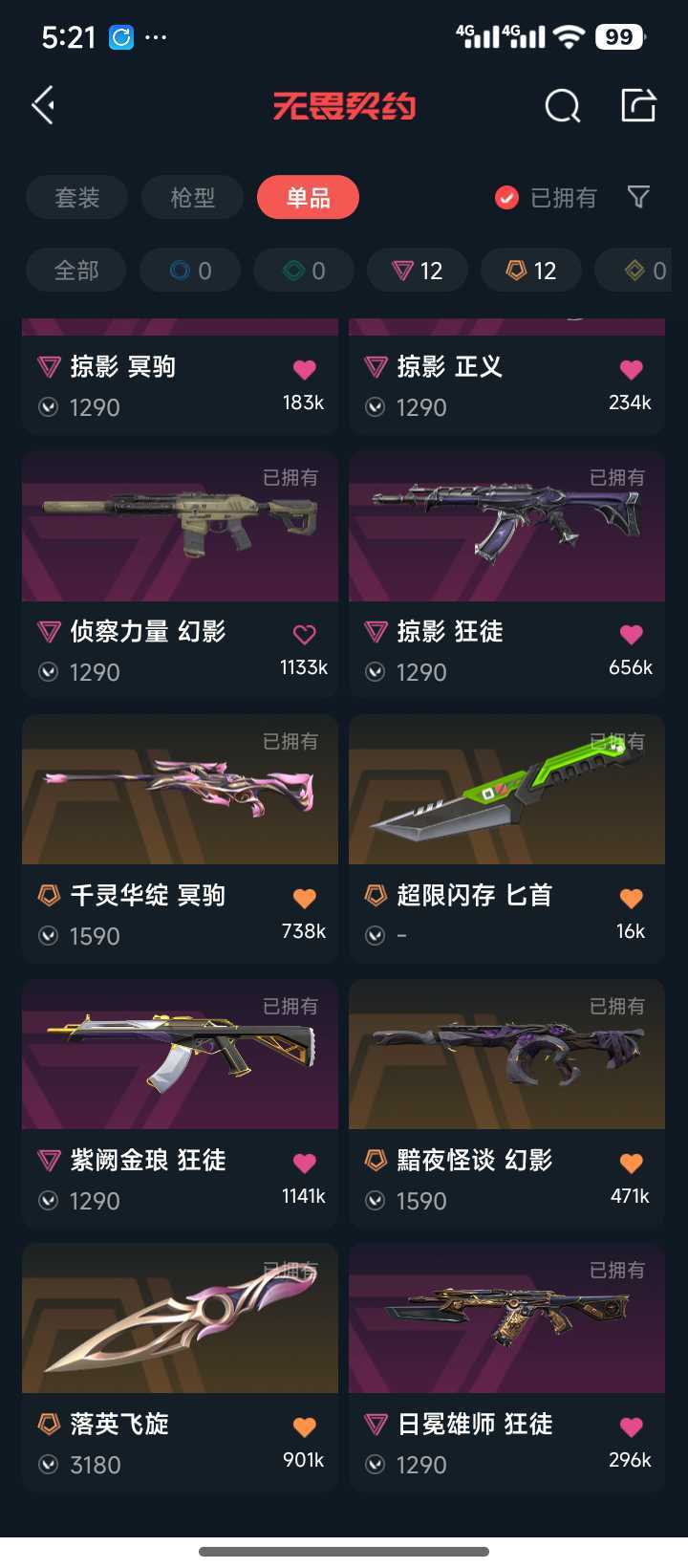Uncheck the 已拥有 filter
Image resolution: width=688 pixels, height=1568 pixels.
click(x=546, y=198)
